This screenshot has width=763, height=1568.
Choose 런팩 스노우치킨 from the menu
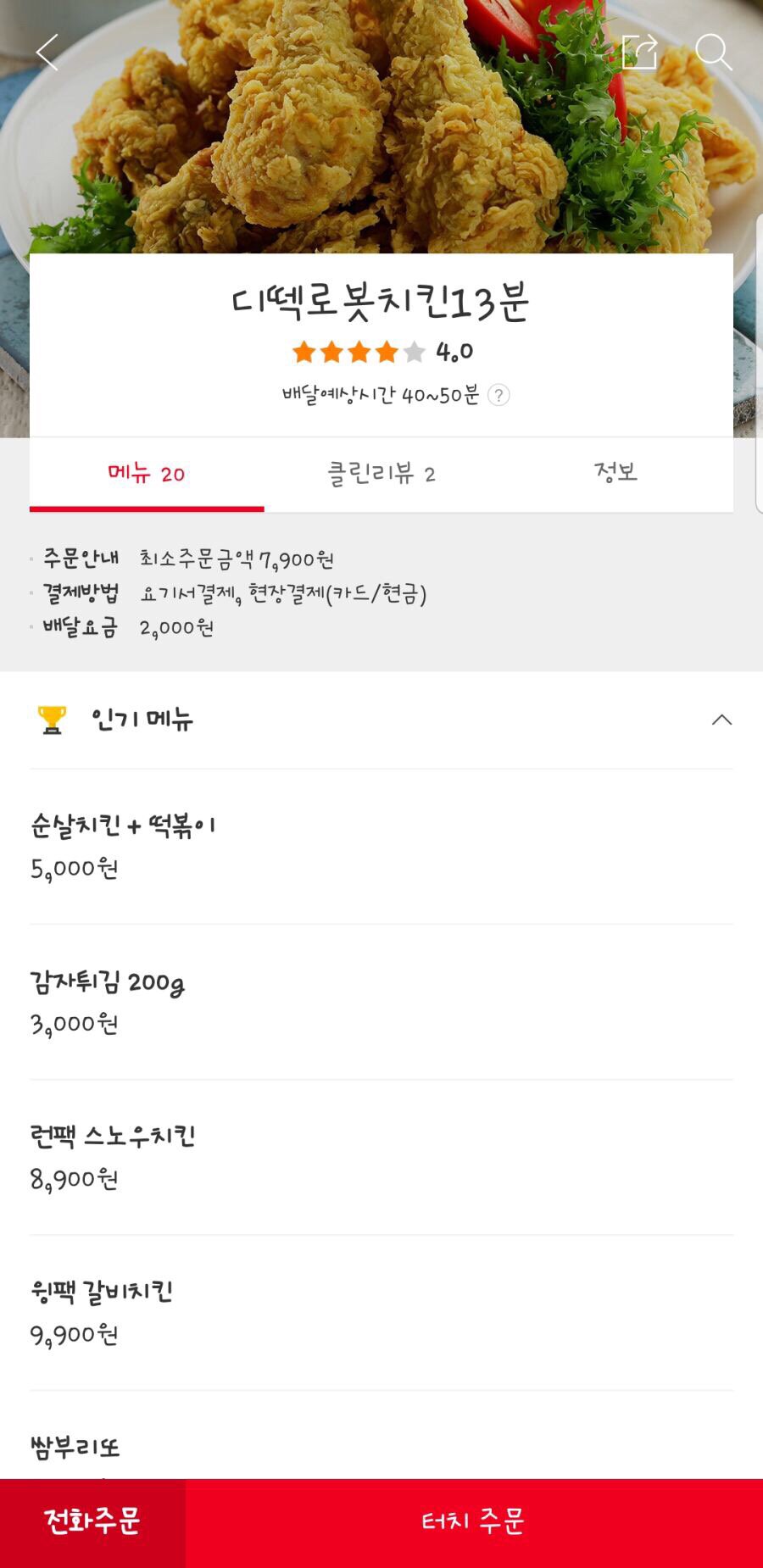click(381, 1157)
